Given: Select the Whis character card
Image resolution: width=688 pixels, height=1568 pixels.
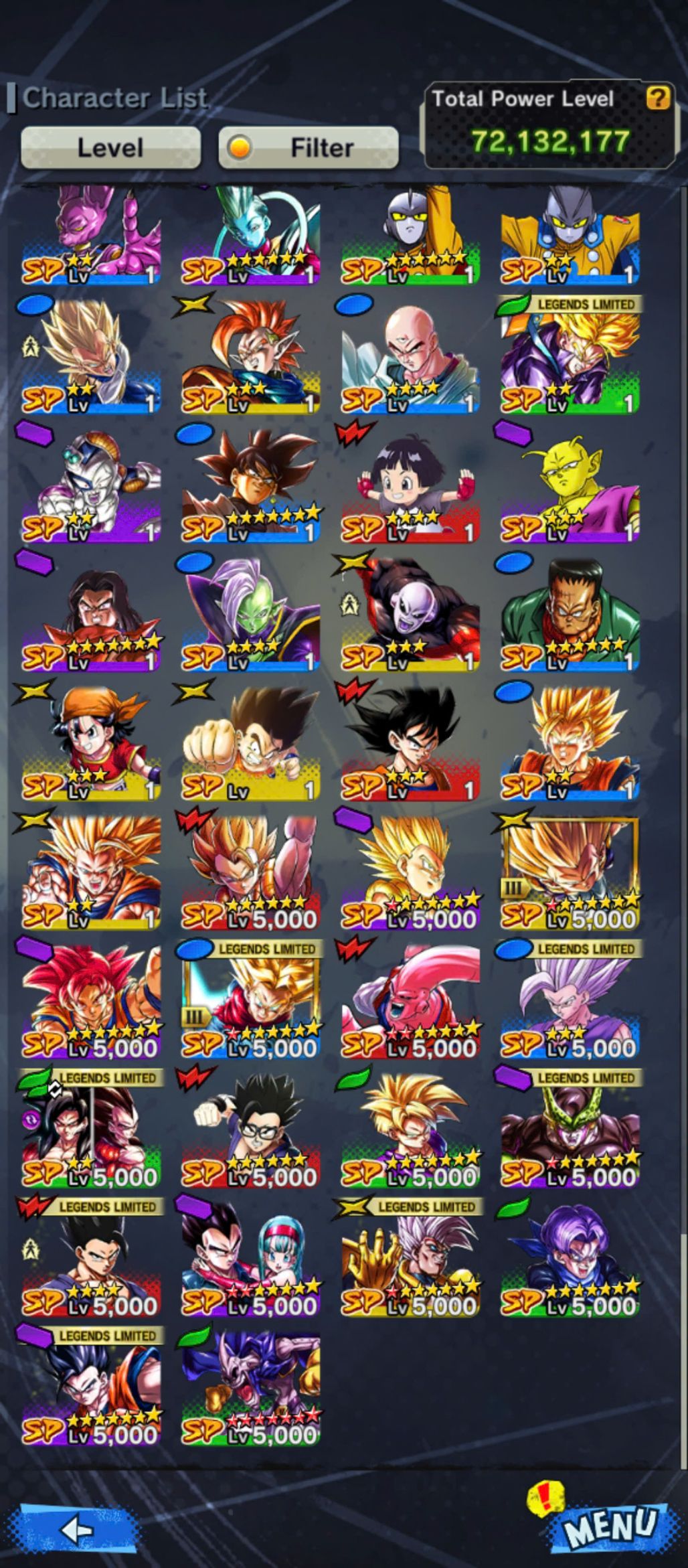Looking at the screenshot, I should [250, 234].
